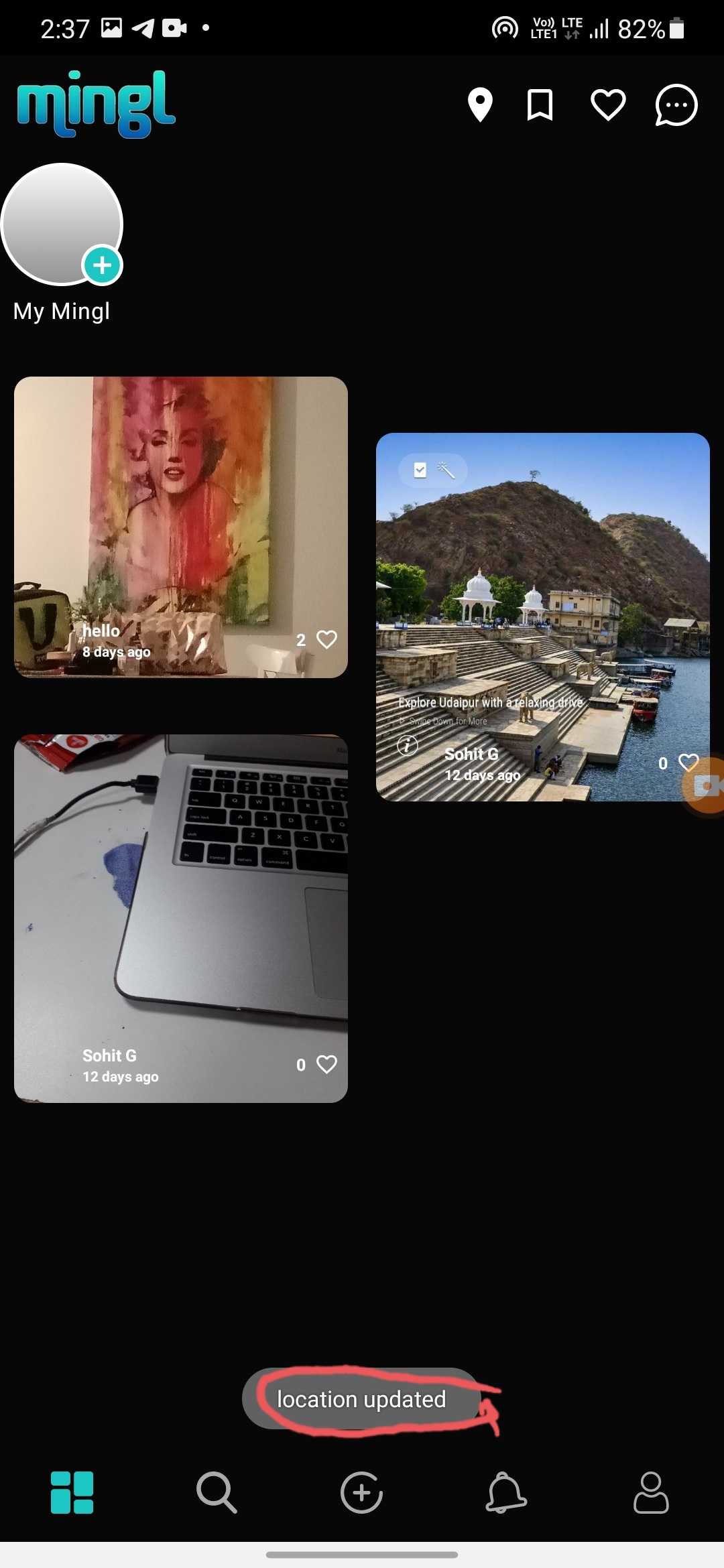Go to the profile tab
This screenshot has width=724, height=1568.
pos(651,1492)
